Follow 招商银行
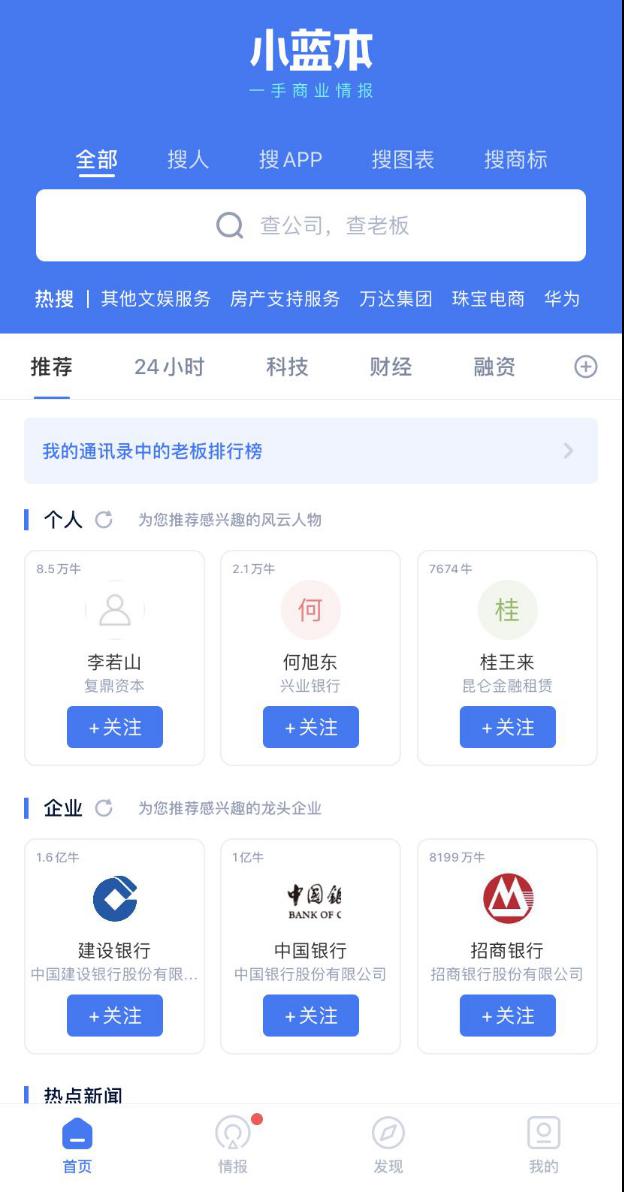624x1192 pixels. 507,1016
